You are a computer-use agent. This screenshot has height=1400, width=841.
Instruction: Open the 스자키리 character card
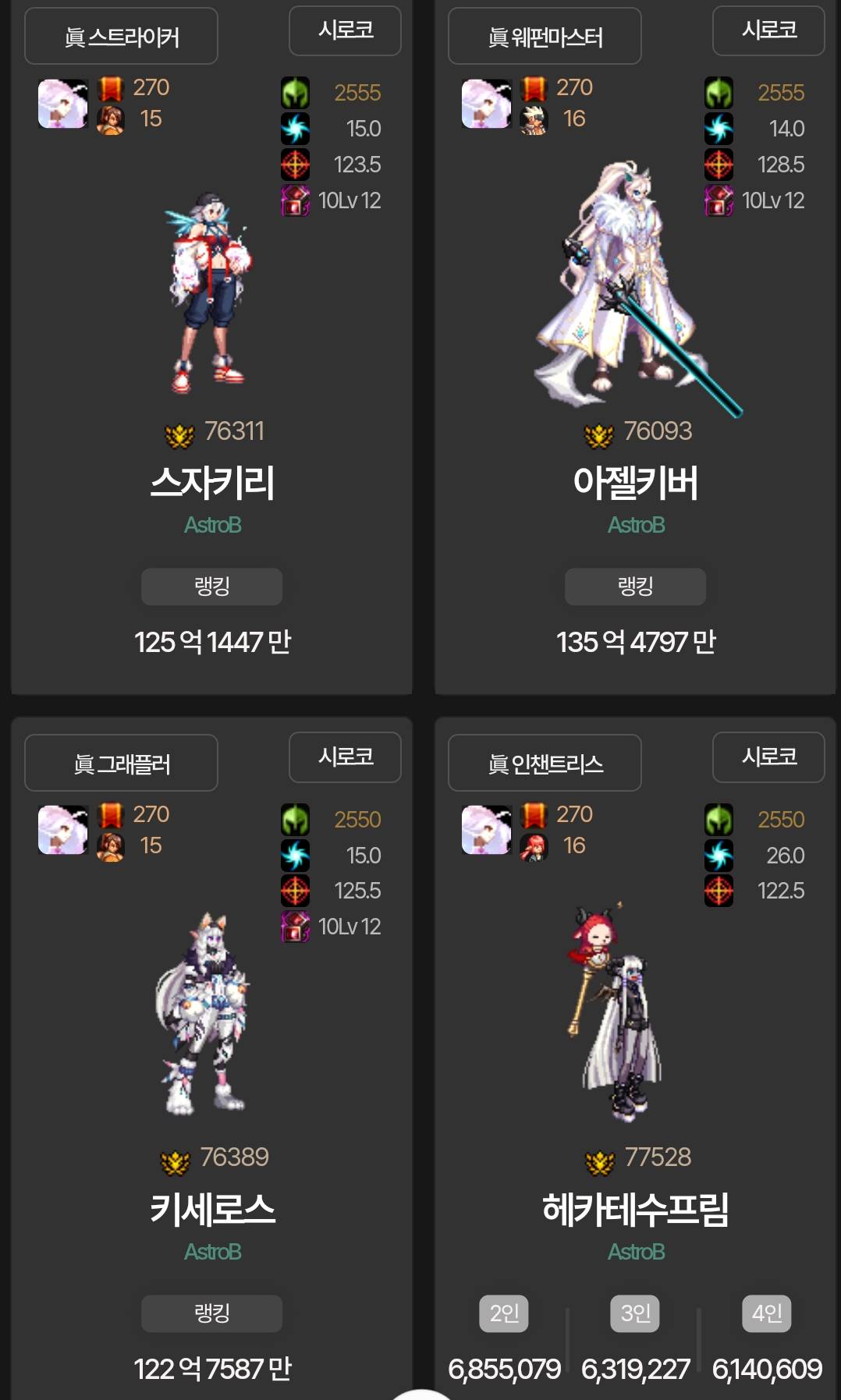click(x=211, y=482)
